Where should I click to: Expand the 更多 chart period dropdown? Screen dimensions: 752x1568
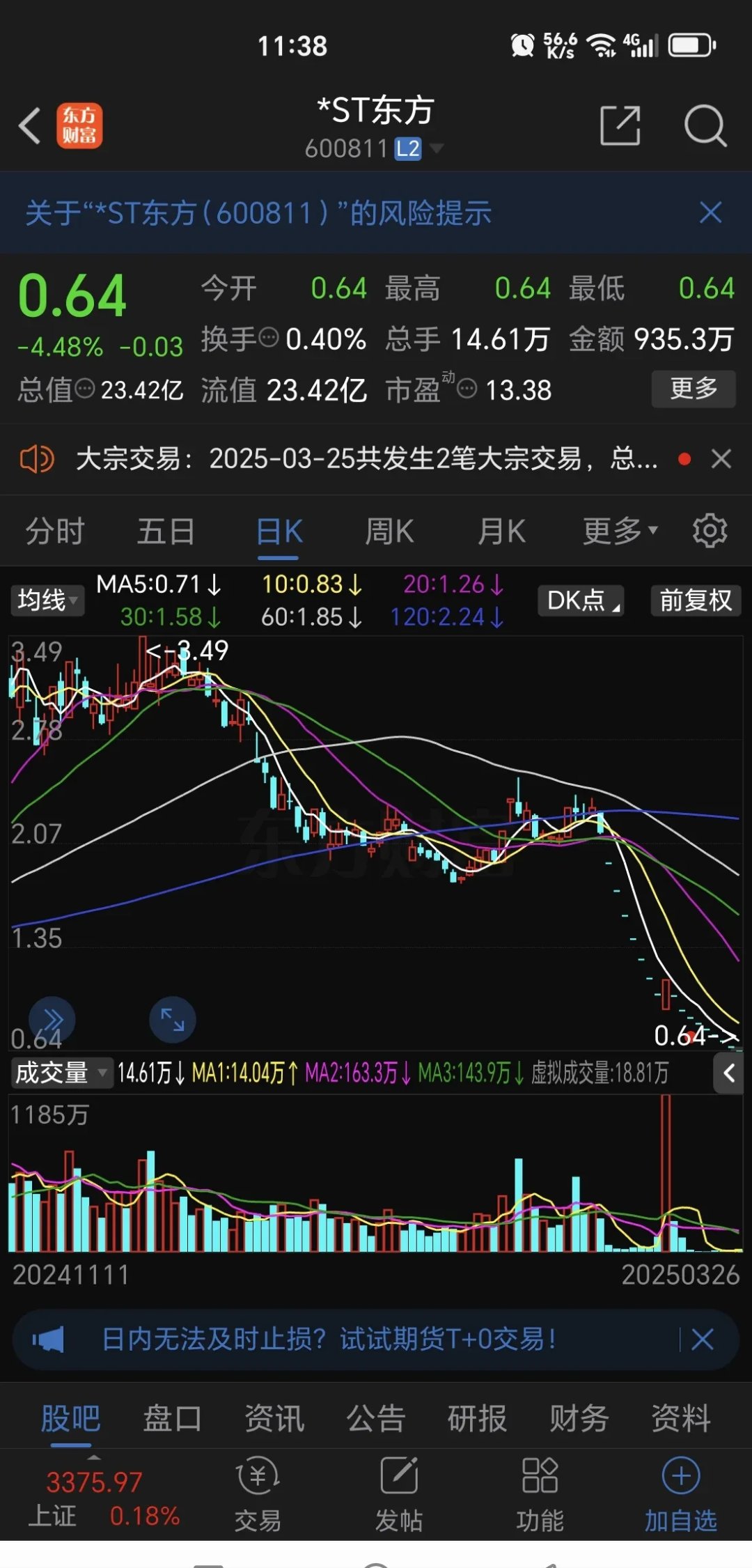click(x=620, y=531)
